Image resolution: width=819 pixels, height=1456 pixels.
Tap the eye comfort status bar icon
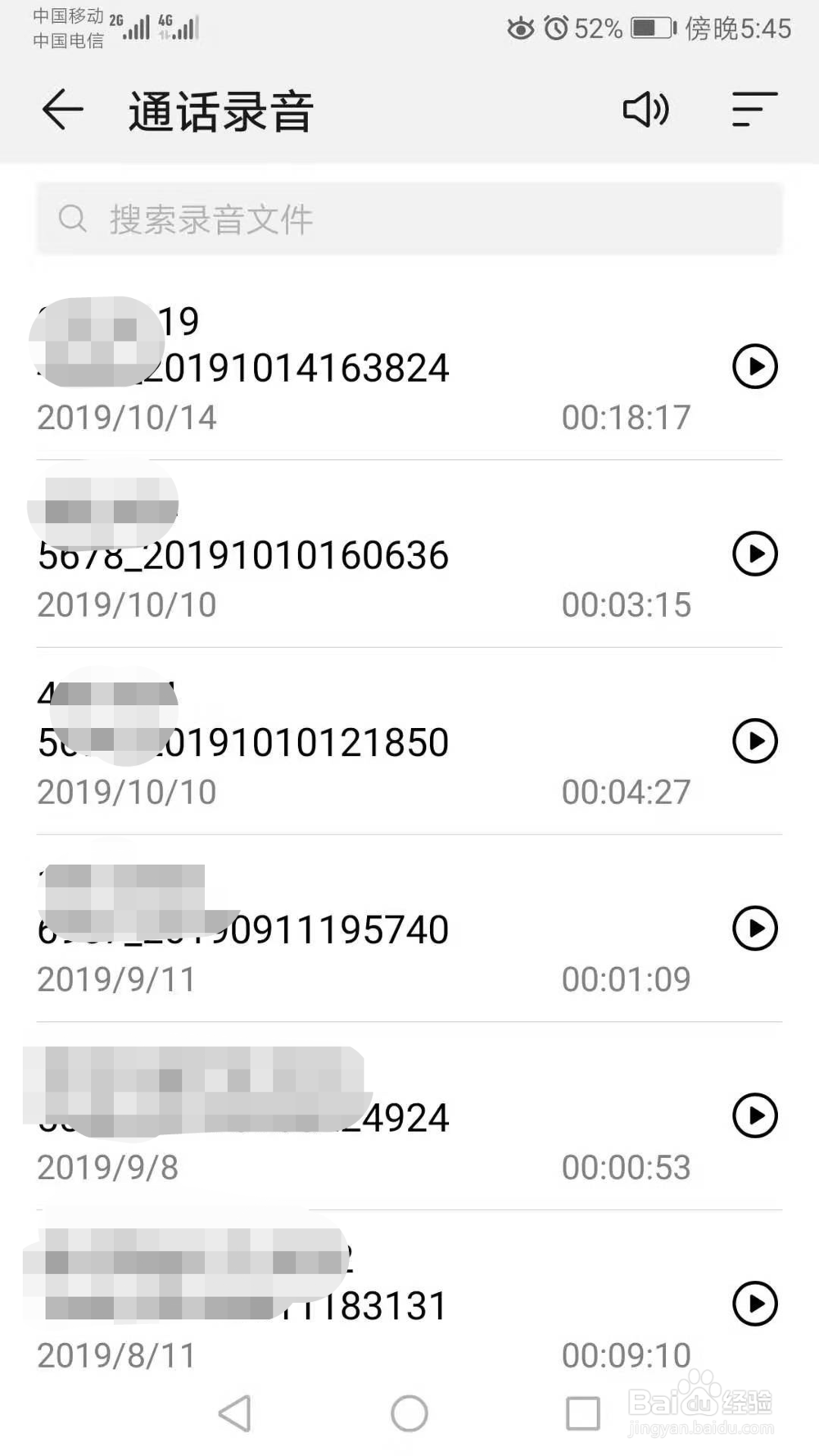pos(518,28)
